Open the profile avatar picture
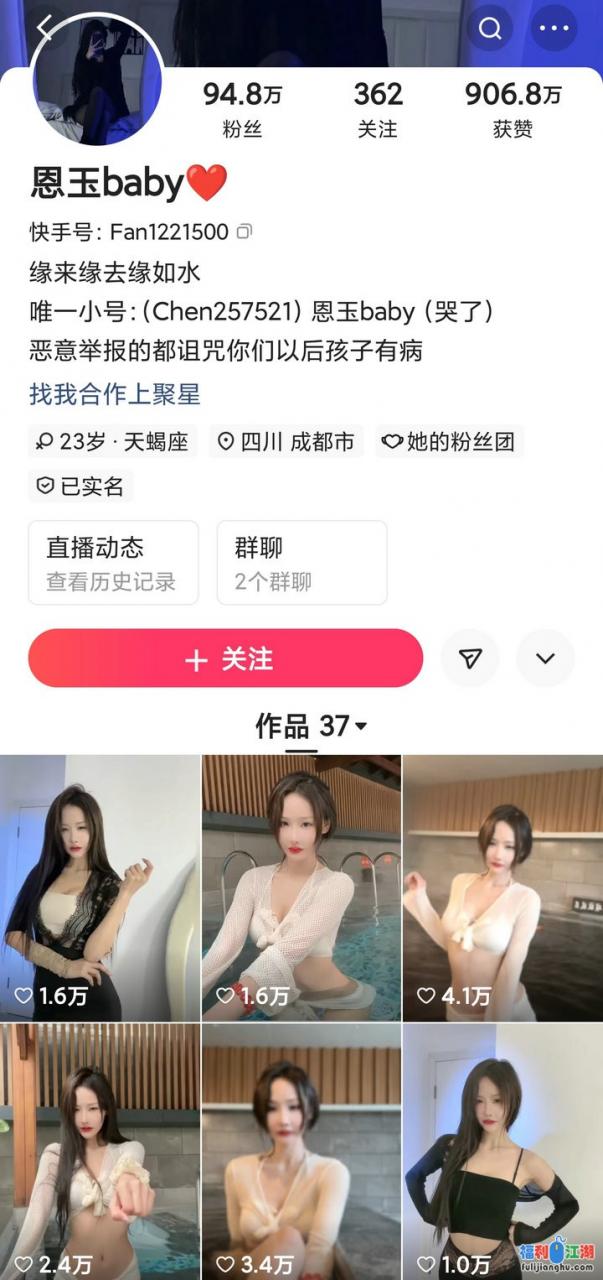 point(97,82)
